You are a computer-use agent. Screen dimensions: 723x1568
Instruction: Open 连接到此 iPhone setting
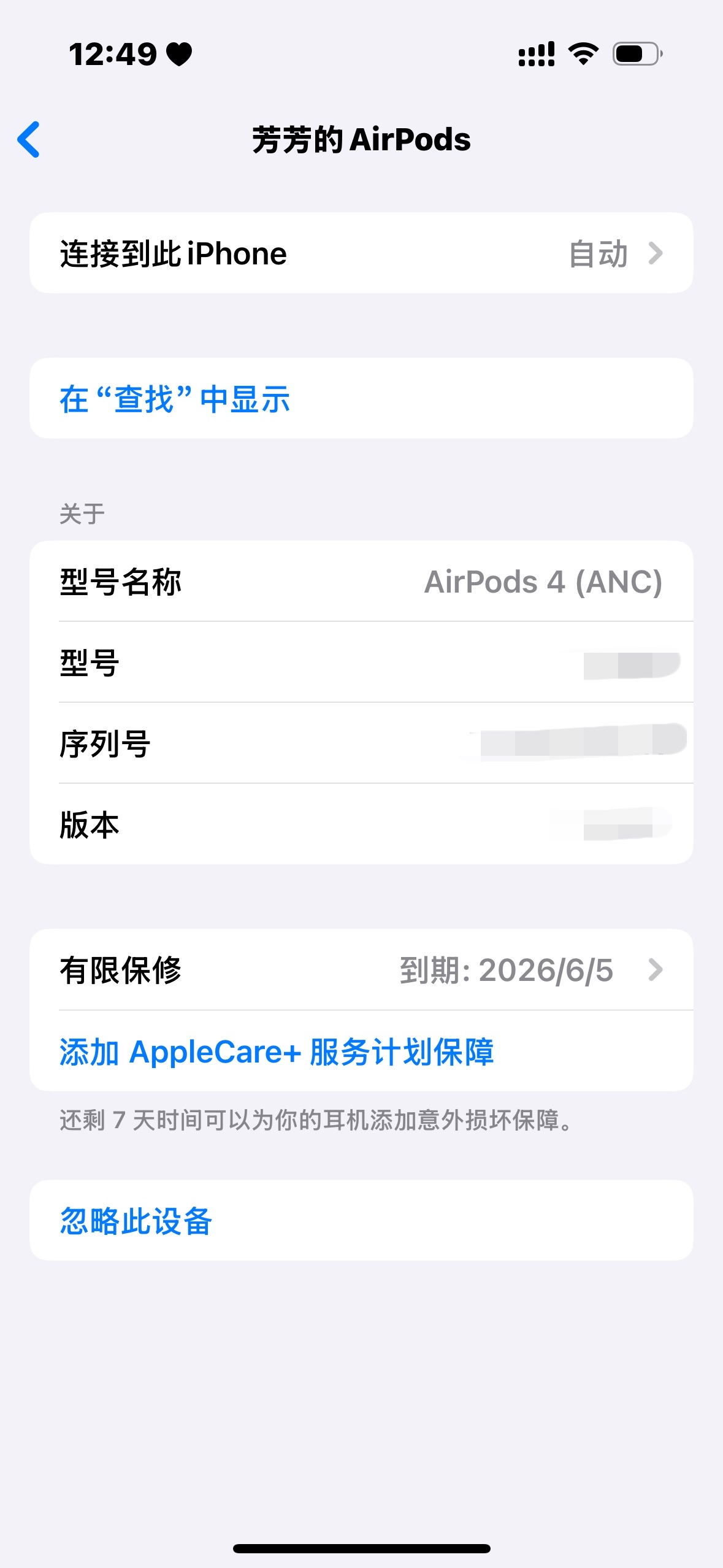point(361,253)
